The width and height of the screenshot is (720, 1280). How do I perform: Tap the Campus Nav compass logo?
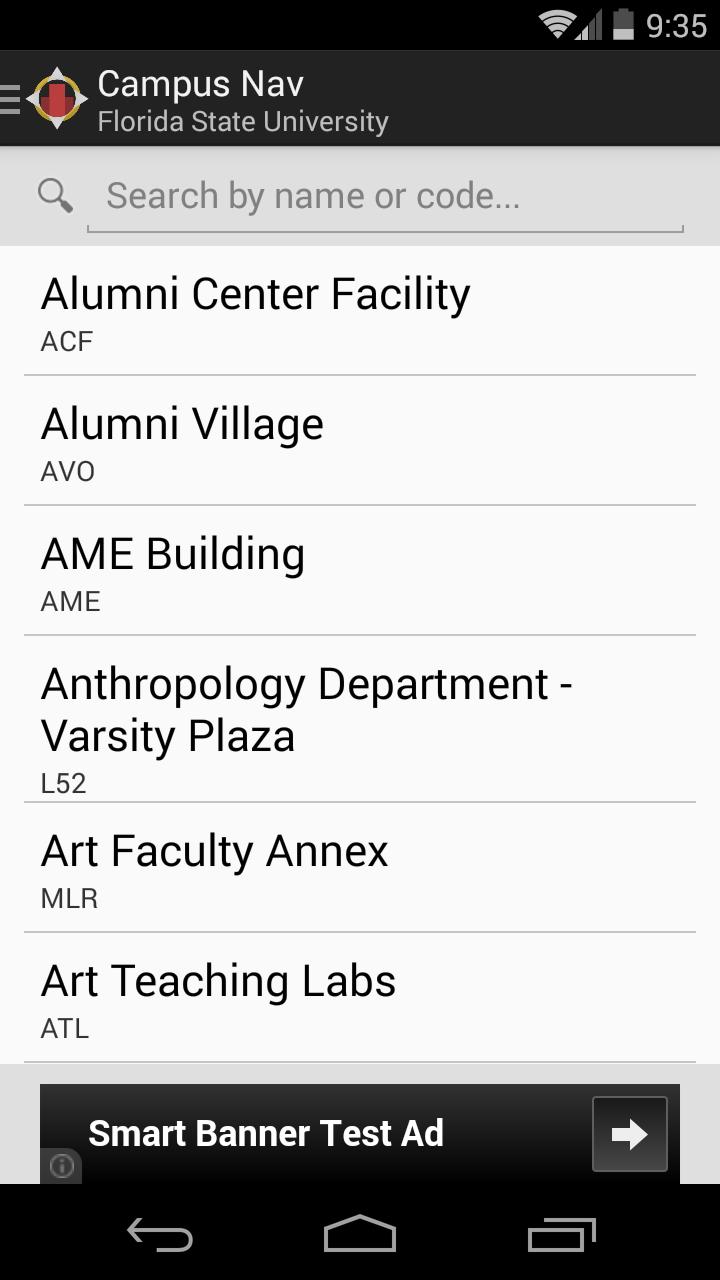pyautogui.click(x=57, y=98)
